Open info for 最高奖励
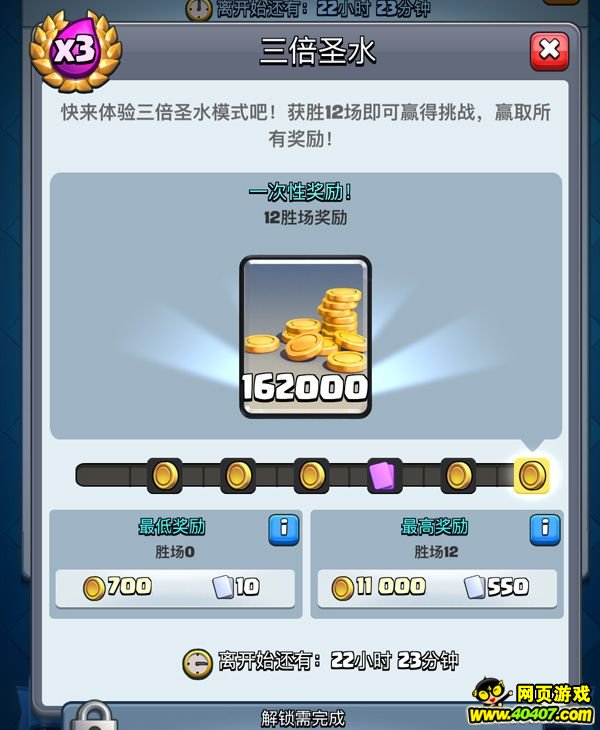Viewport: 600px width, 730px height. click(x=545, y=529)
